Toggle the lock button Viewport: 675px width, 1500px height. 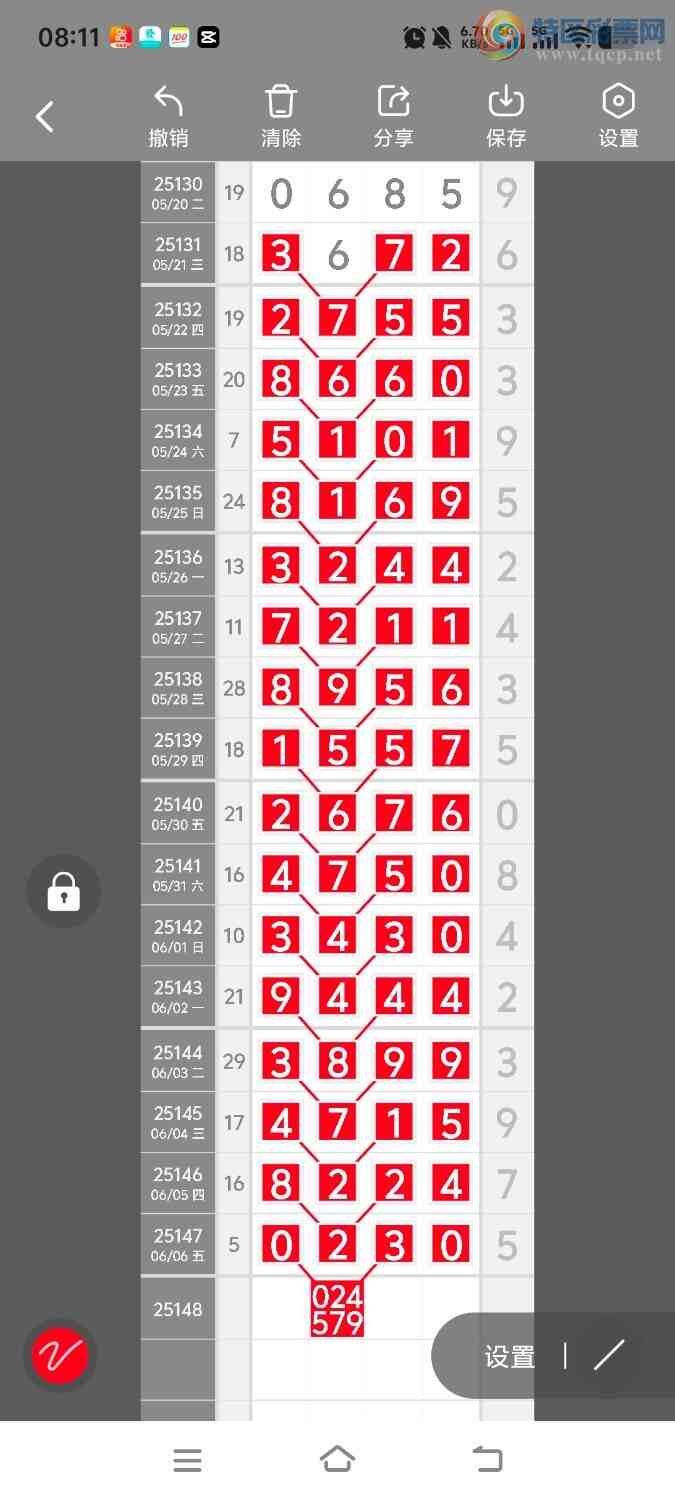63,891
